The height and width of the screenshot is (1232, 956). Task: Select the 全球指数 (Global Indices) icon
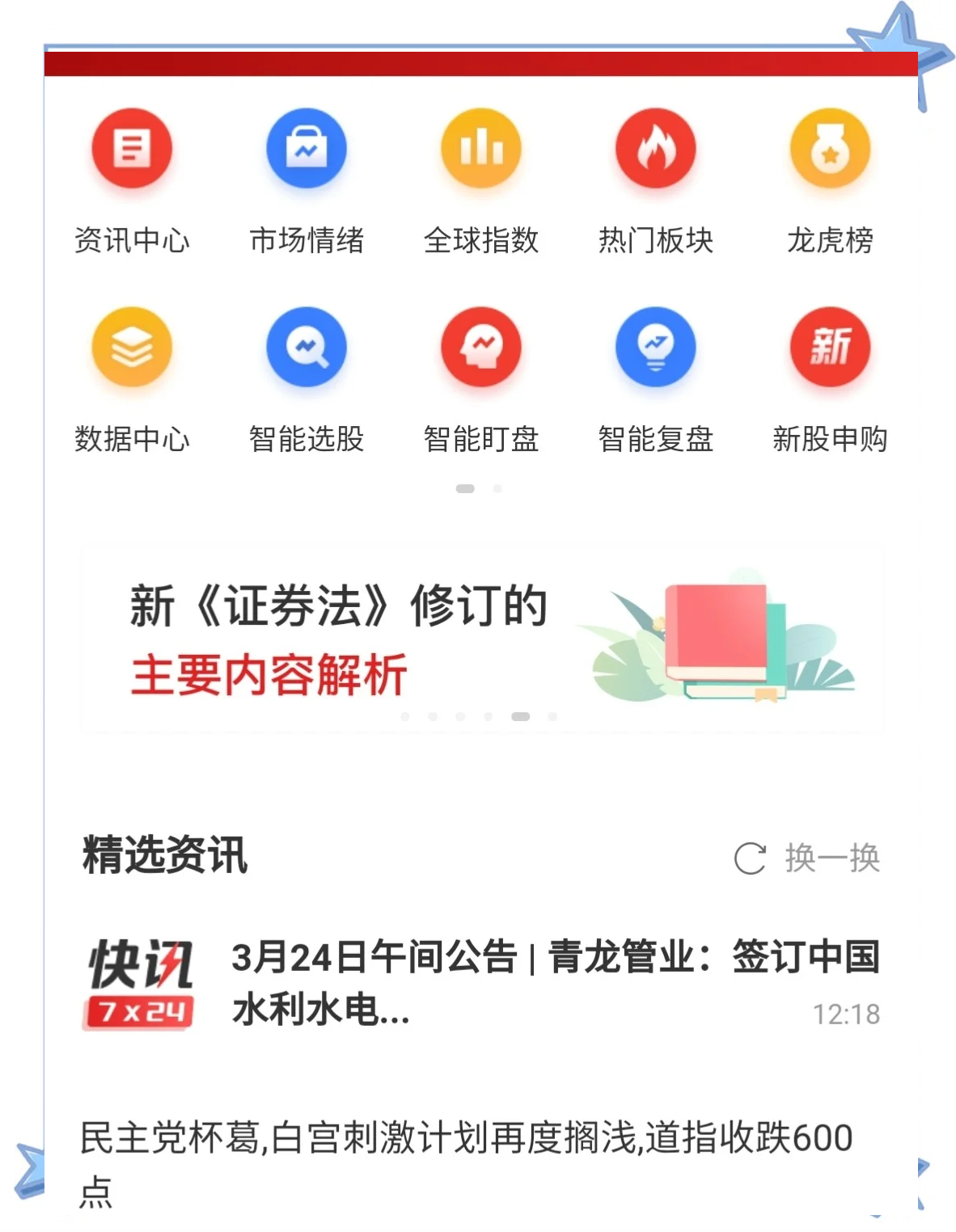(481, 150)
